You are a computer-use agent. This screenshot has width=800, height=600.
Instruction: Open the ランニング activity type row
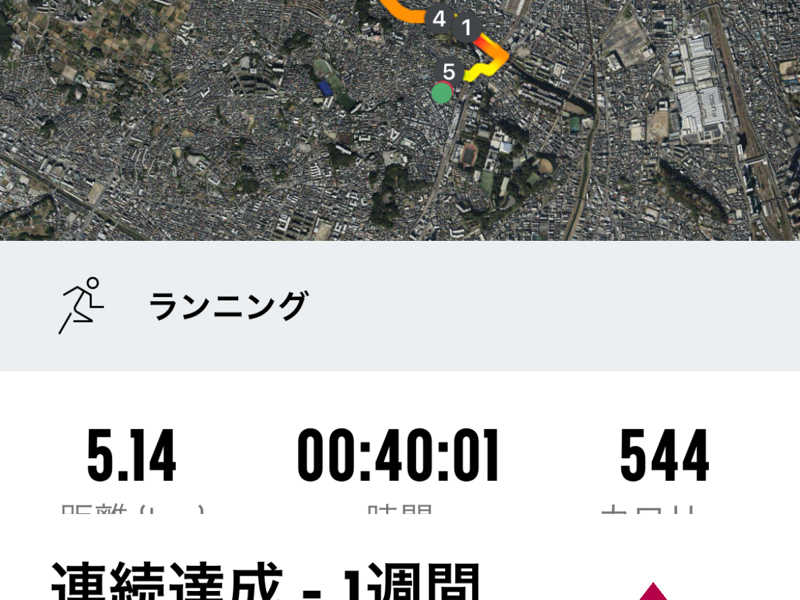click(x=400, y=306)
